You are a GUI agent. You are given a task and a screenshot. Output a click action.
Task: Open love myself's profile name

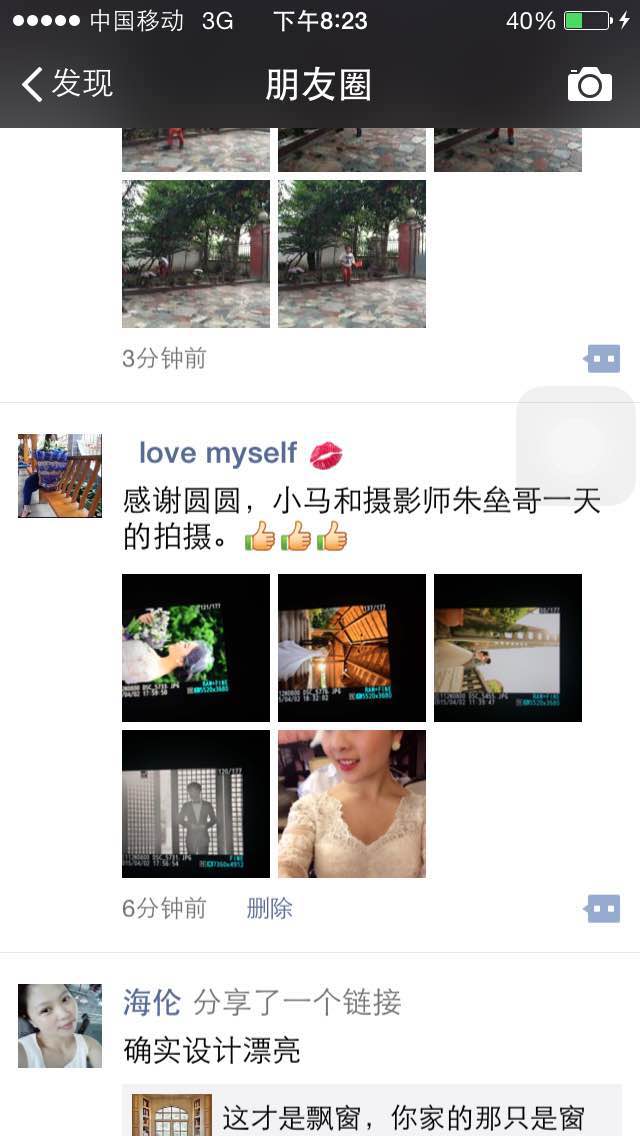(x=218, y=453)
